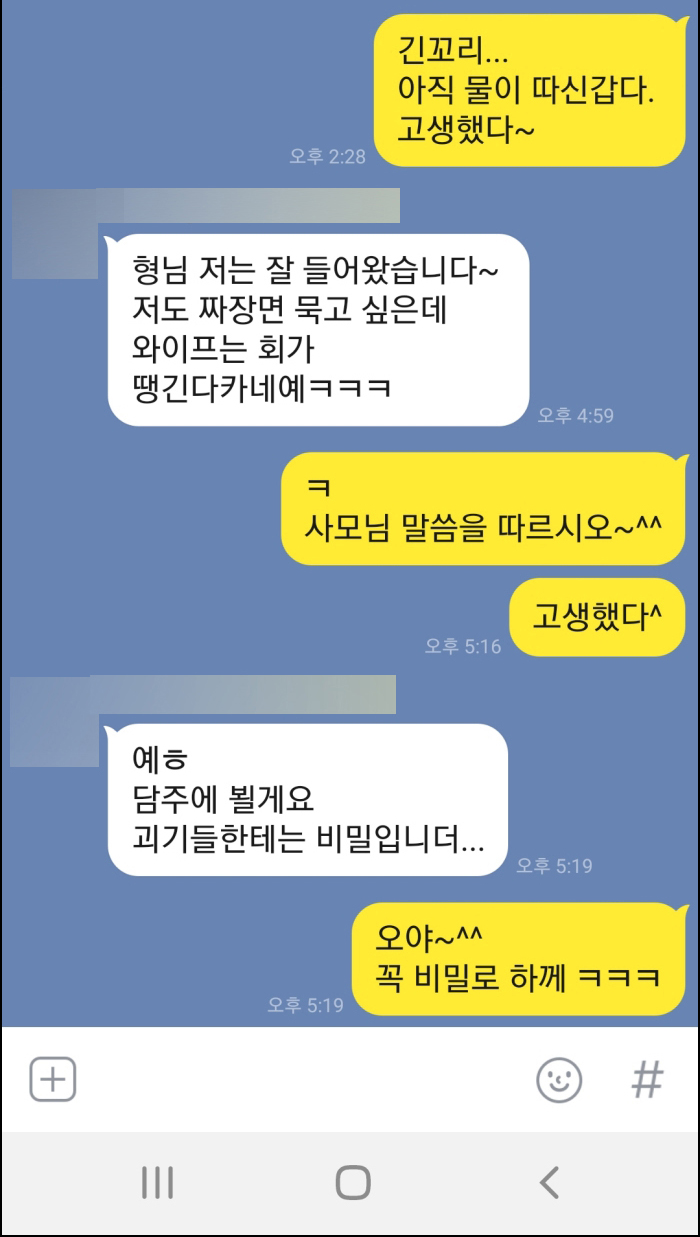Tap the hashtag search icon
The image size is (700, 1237).
[647, 1080]
